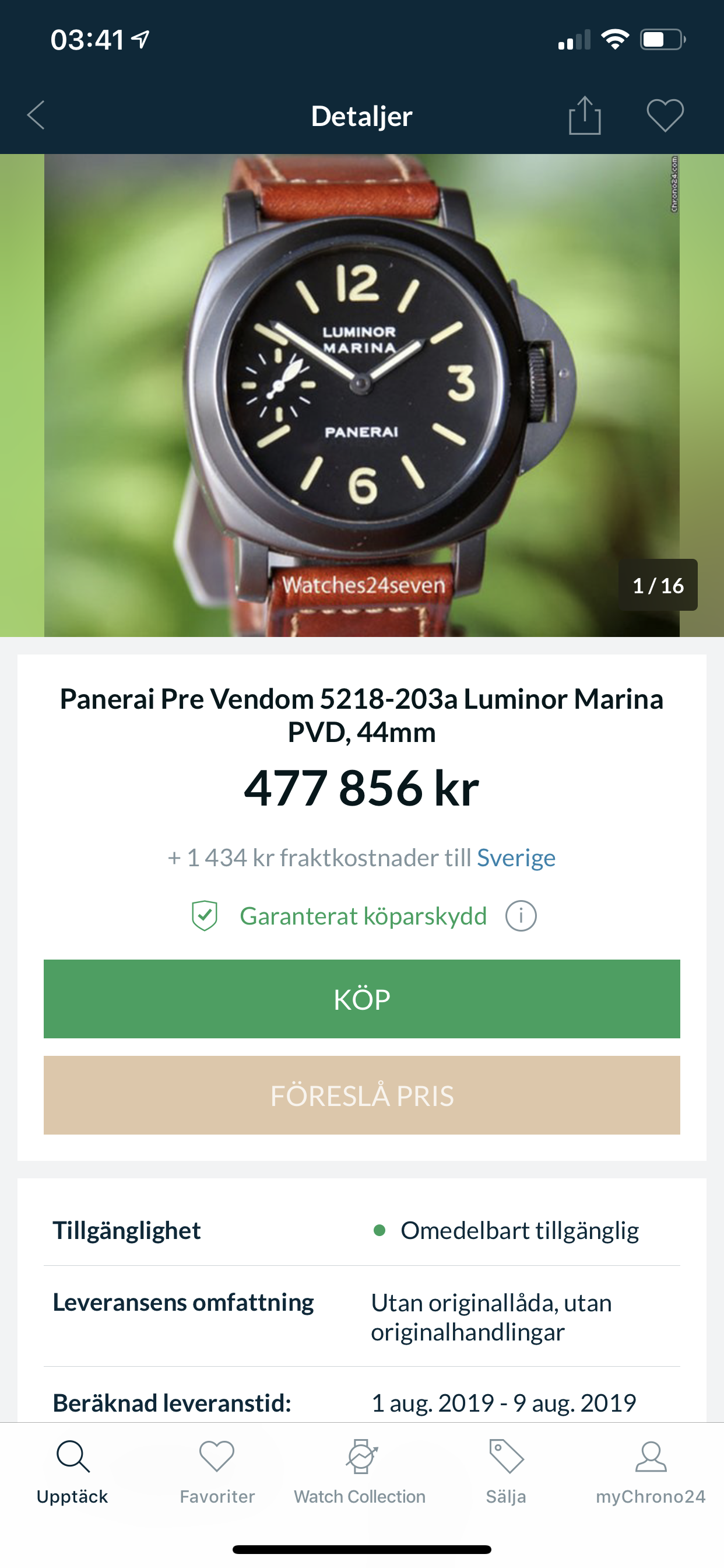Tap FÖRESLÅ PRIS to suggest a price

tap(362, 1095)
